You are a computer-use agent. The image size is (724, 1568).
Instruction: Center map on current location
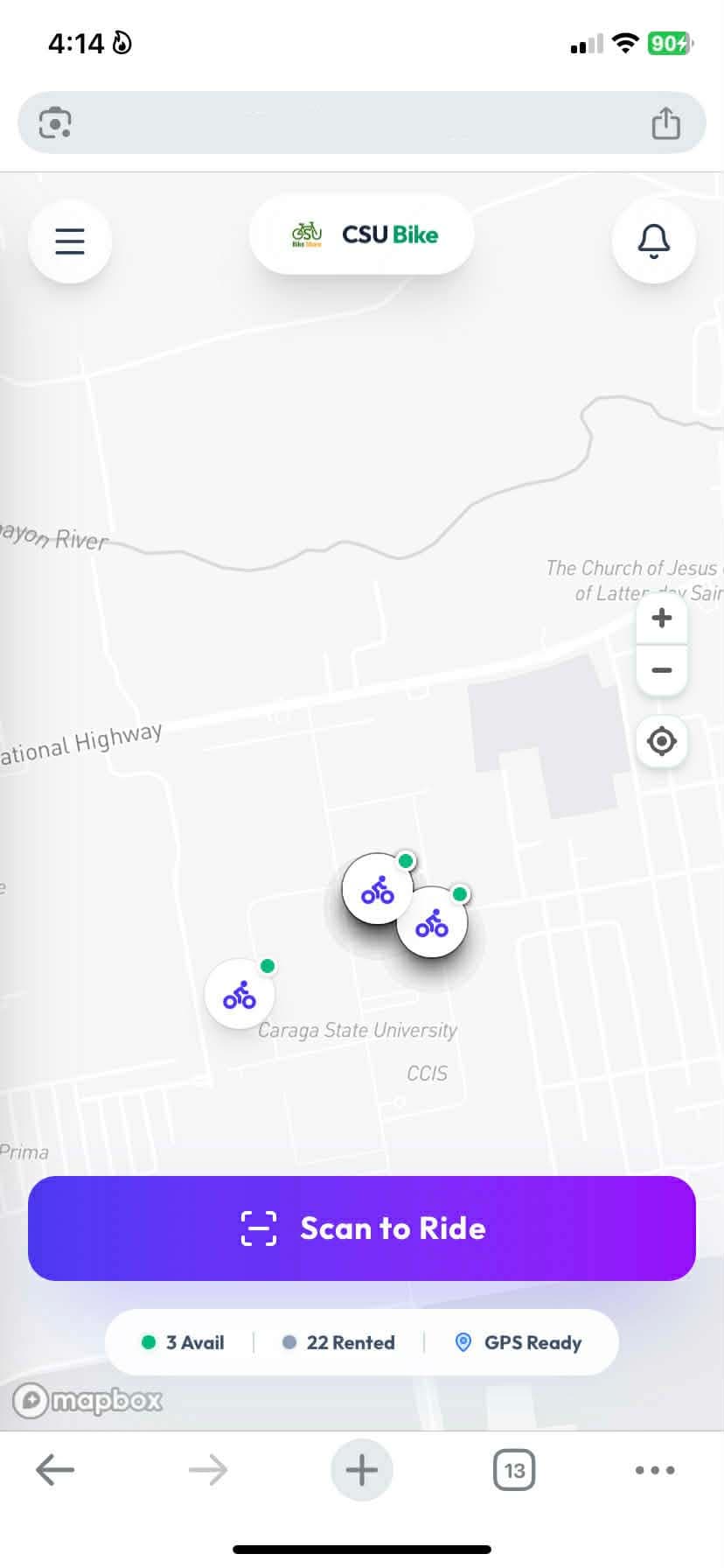[x=661, y=741]
